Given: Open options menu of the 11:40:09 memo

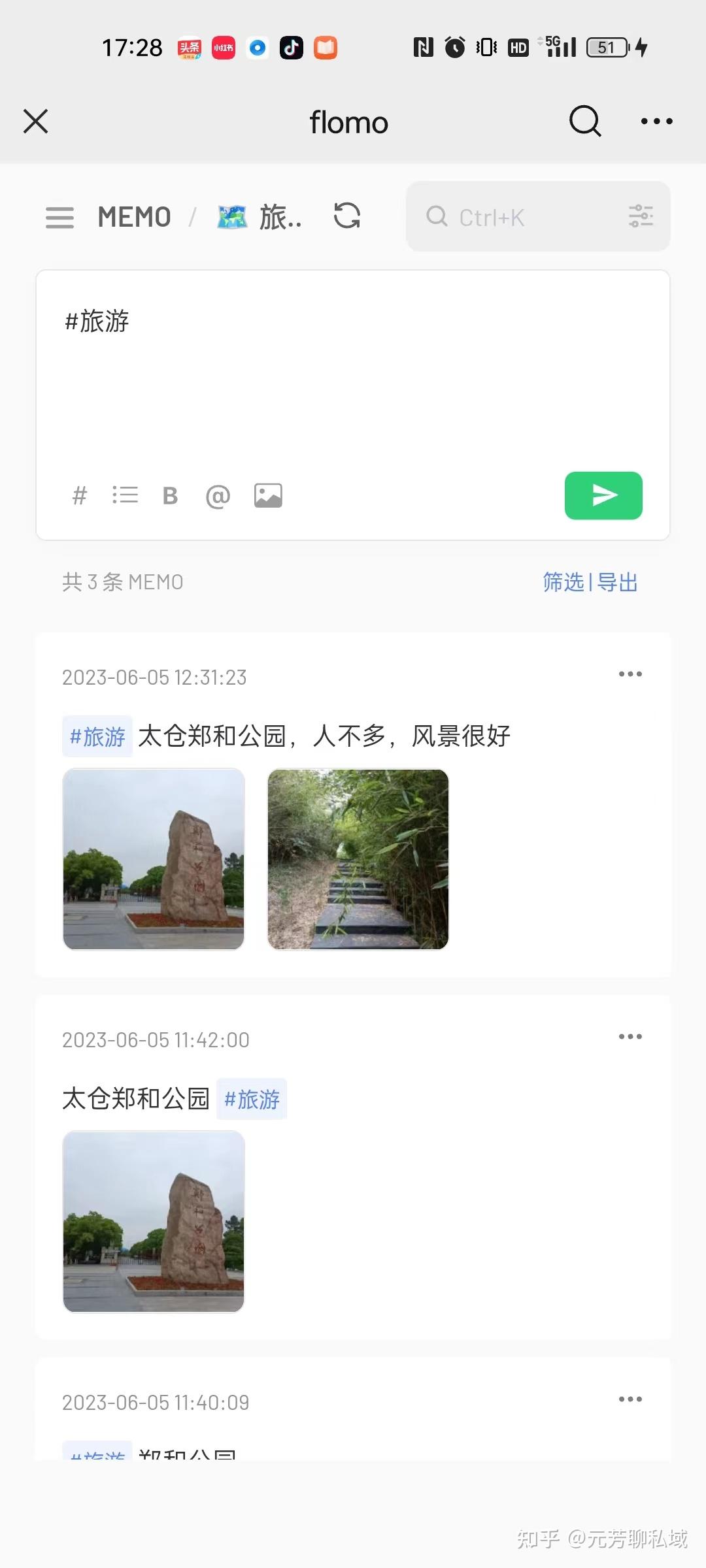Looking at the screenshot, I should click(x=630, y=1399).
